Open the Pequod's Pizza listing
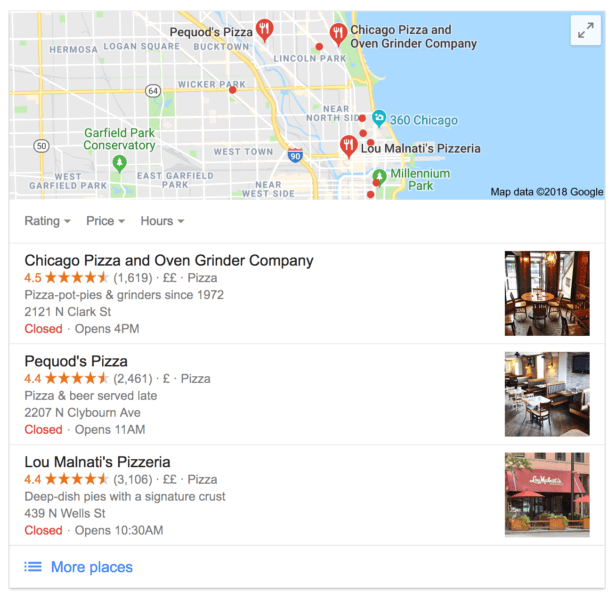This screenshot has width=616, height=600. click(76, 361)
